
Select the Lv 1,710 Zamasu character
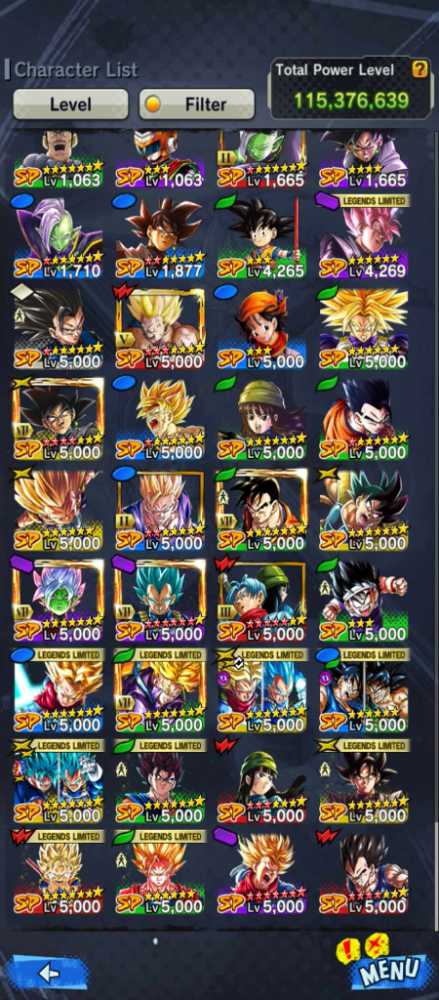pyautogui.click(x=58, y=237)
